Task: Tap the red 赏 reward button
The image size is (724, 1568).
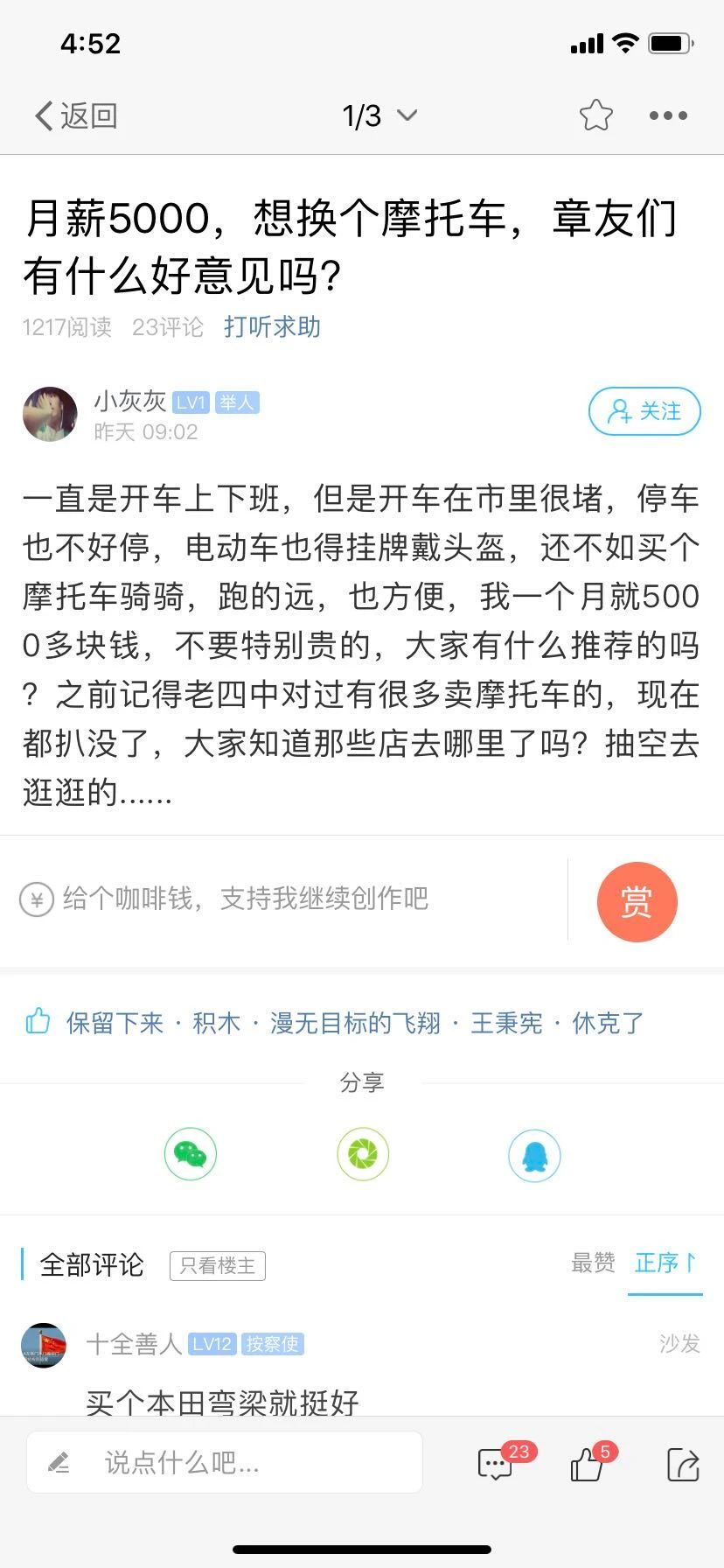Action: coord(637,901)
